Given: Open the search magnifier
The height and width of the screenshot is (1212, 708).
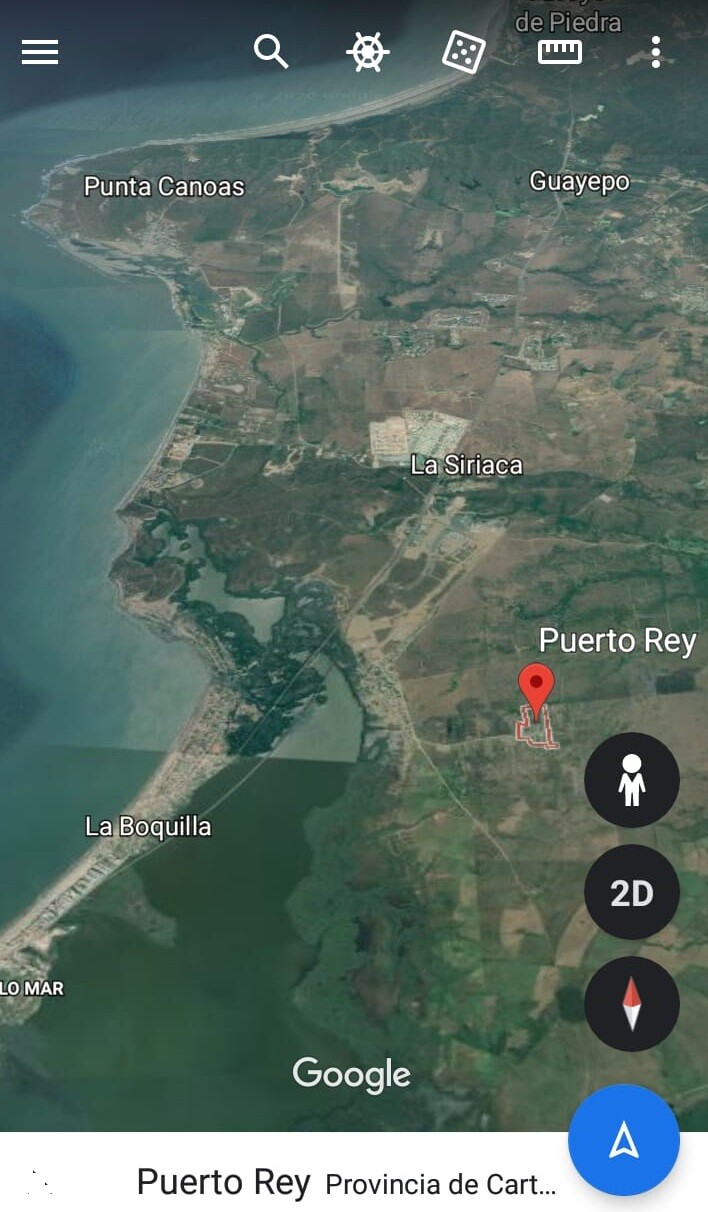Looking at the screenshot, I should (270, 51).
